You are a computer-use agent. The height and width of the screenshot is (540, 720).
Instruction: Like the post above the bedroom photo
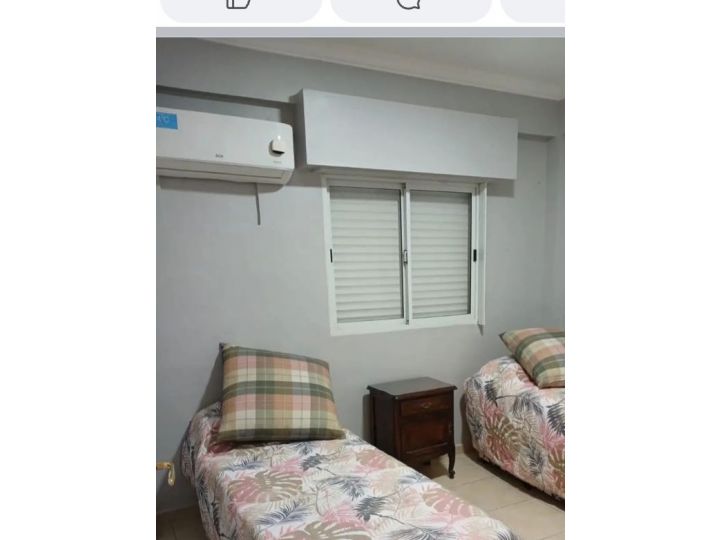pyautogui.click(x=240, y=5)
